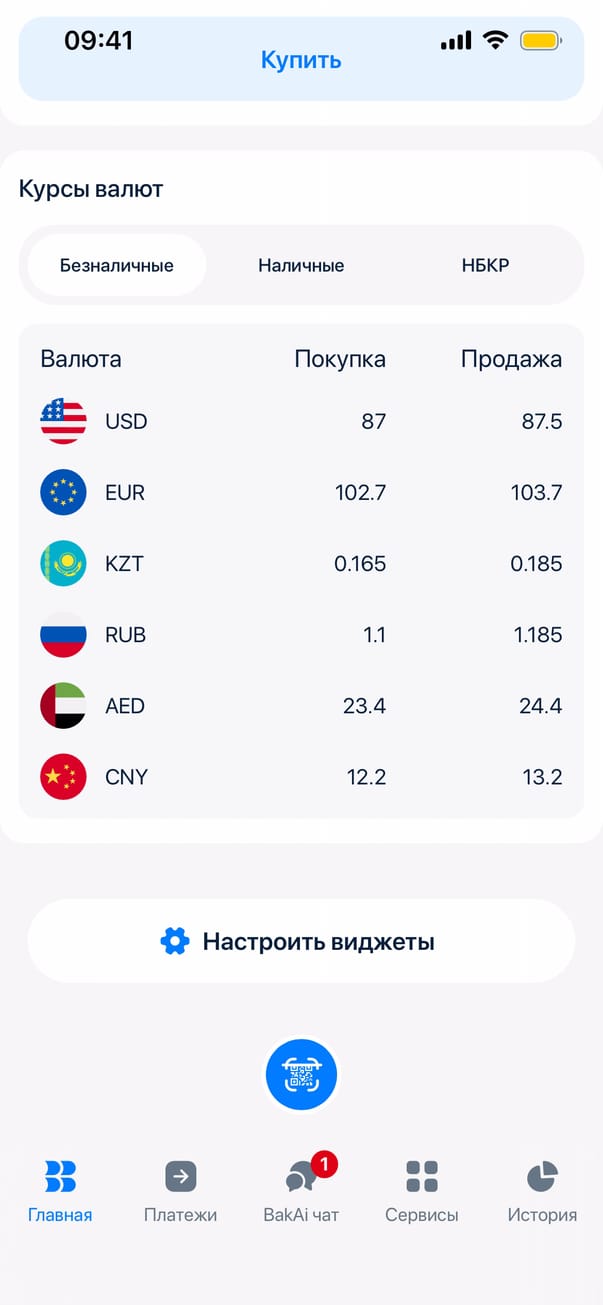Switch to the Сервисы tab
This screenshot has width=603, height=1305.
point(421,1191)
